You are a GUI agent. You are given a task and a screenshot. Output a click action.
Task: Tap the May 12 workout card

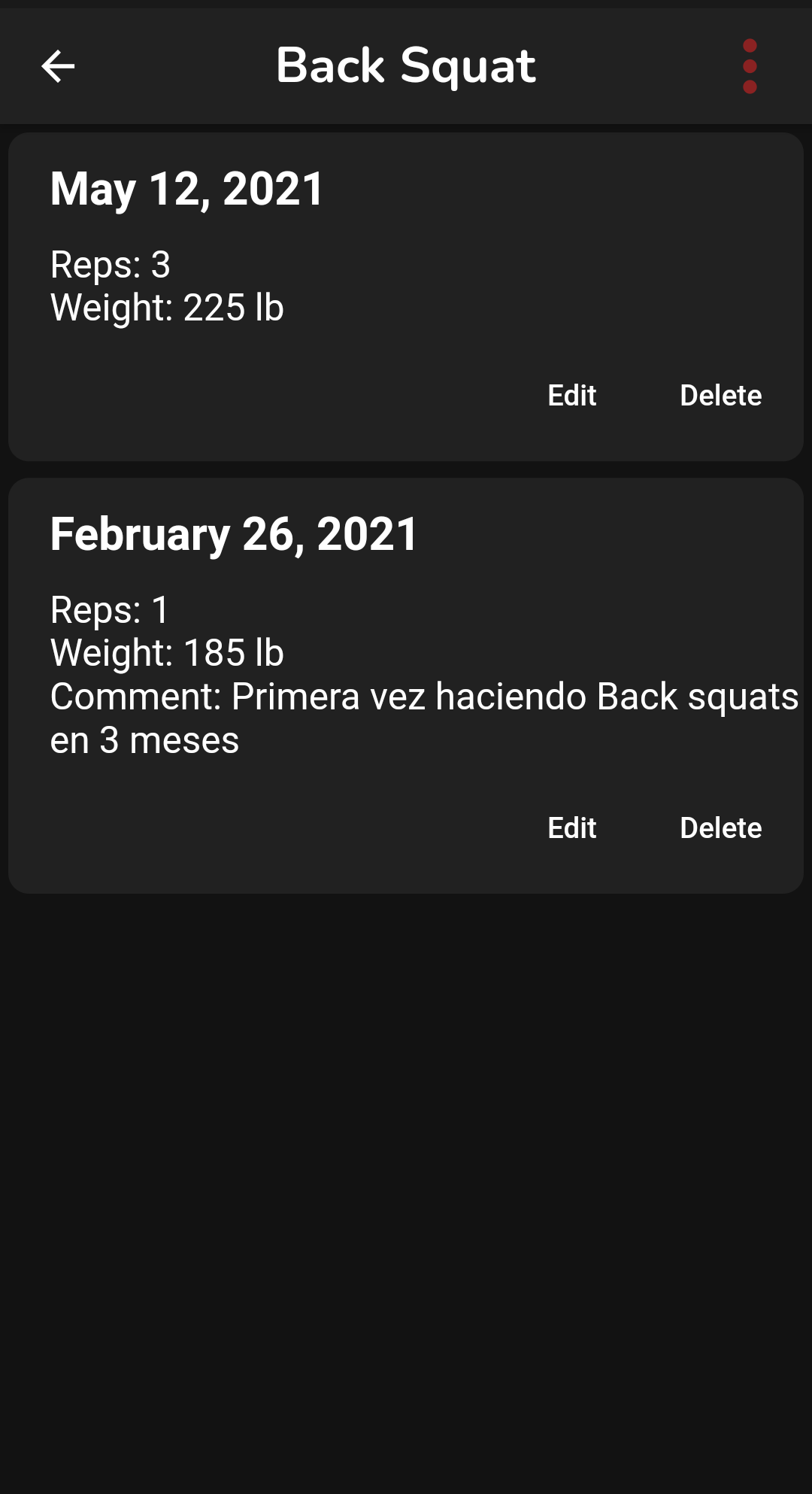pos(406,297)
